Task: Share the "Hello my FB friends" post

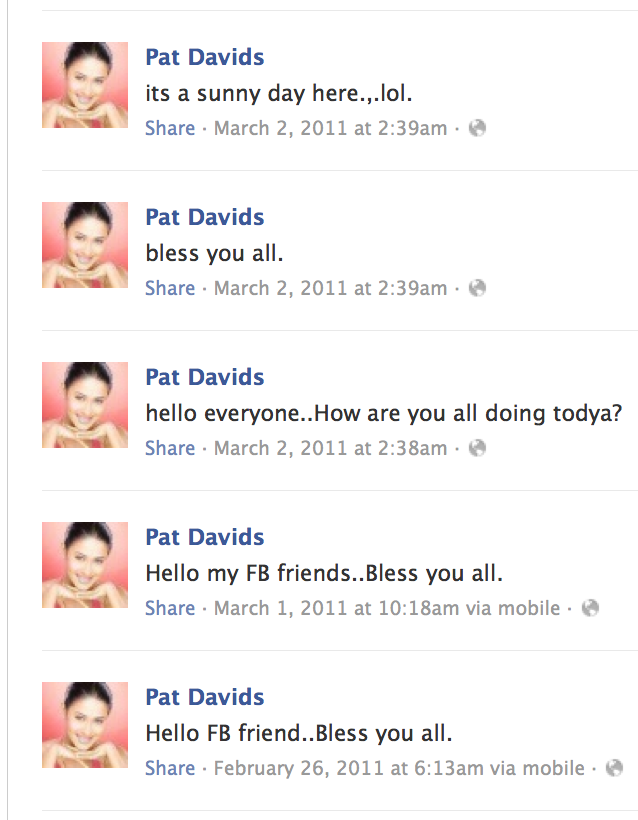Action: pyautogui.click(x=170, y=608)
